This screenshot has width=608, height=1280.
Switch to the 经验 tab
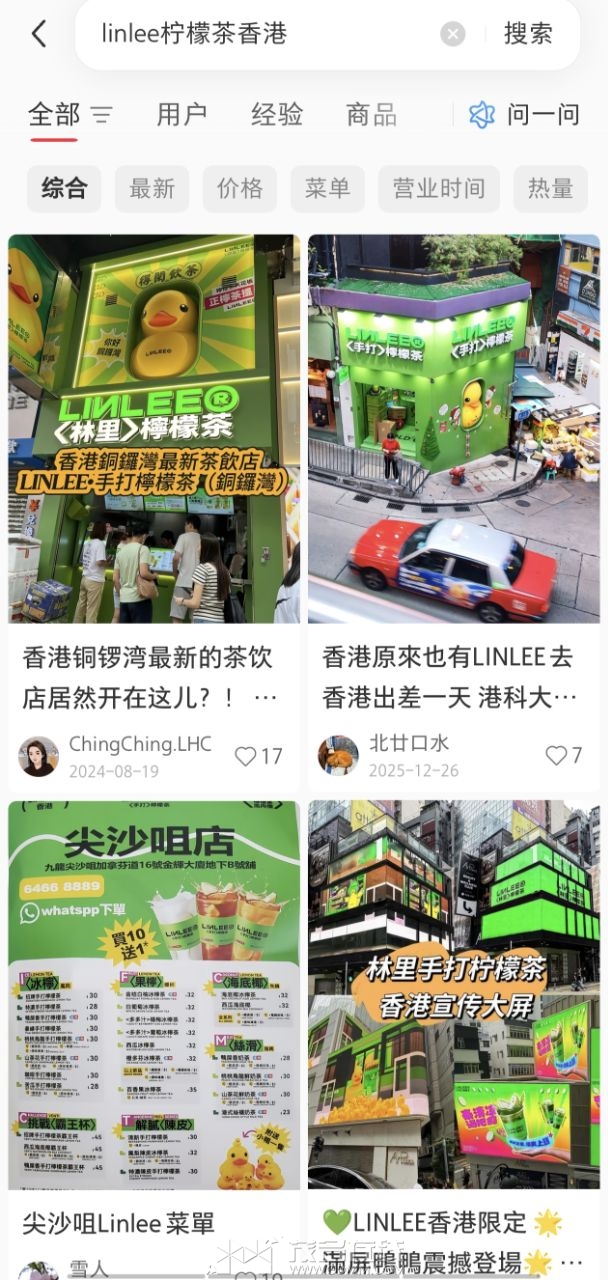point(277,115)
